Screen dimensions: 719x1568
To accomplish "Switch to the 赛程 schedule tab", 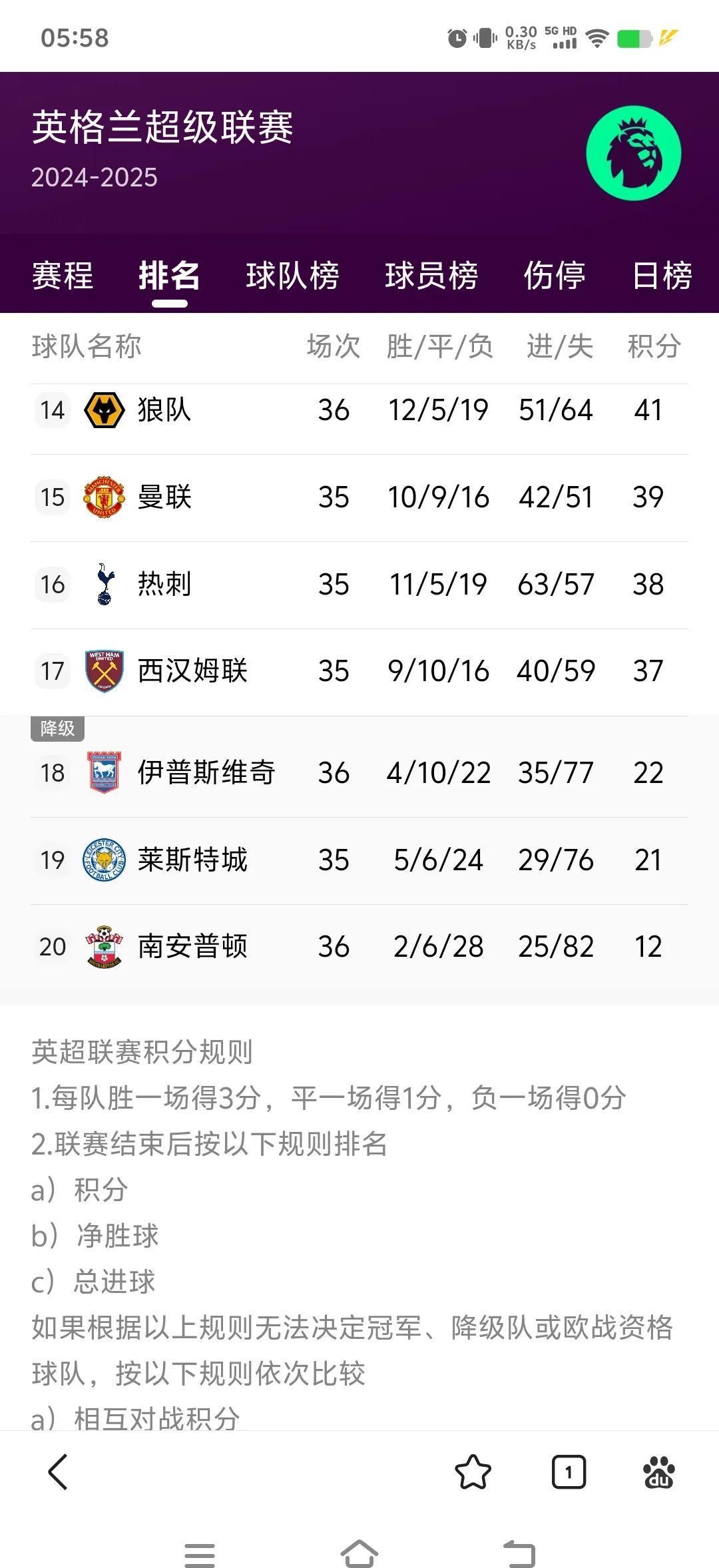I will [61, 275].
